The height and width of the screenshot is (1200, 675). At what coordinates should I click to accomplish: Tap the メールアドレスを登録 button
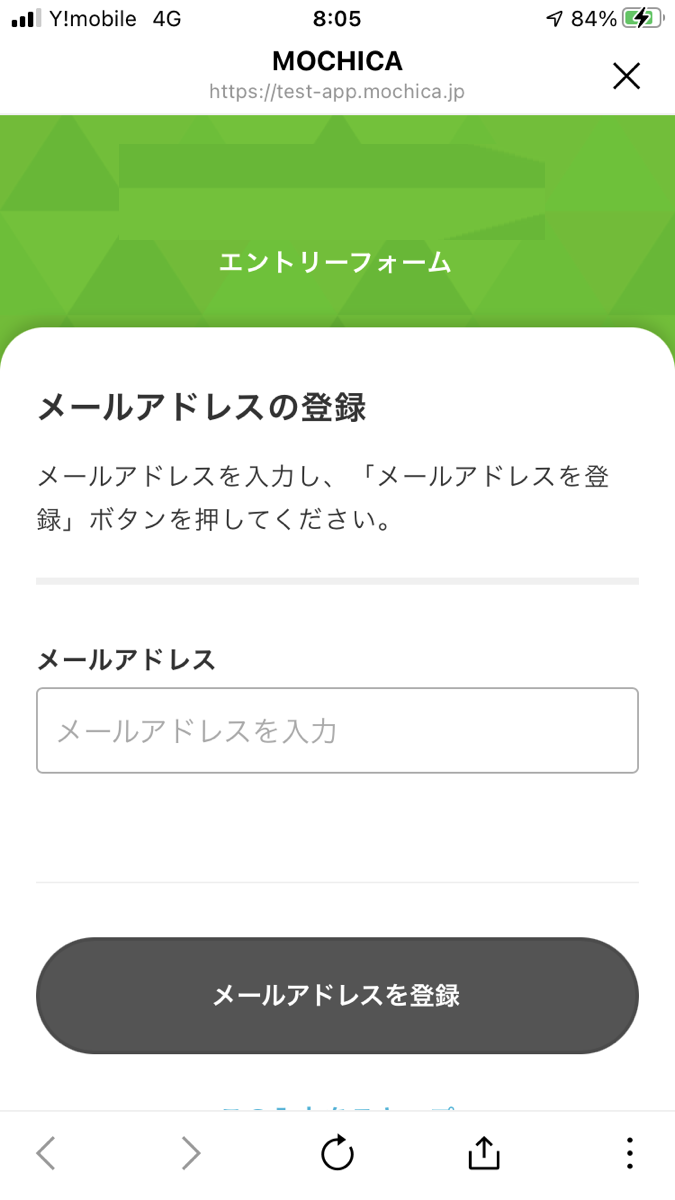click(337, 995)
